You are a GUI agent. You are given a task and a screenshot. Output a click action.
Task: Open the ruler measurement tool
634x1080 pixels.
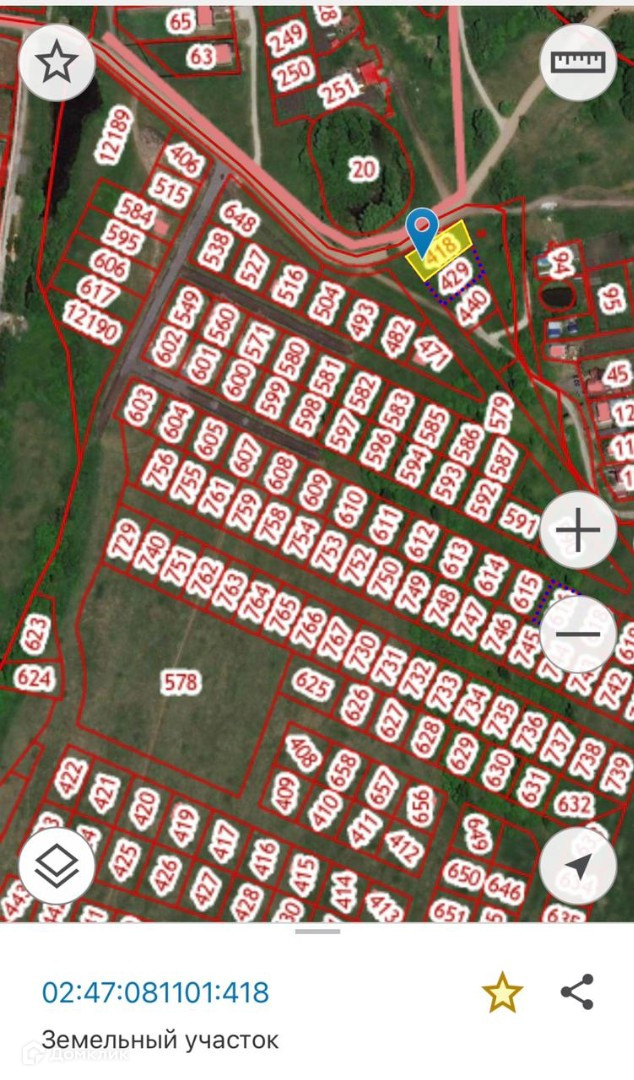click(x=577, y=63)
